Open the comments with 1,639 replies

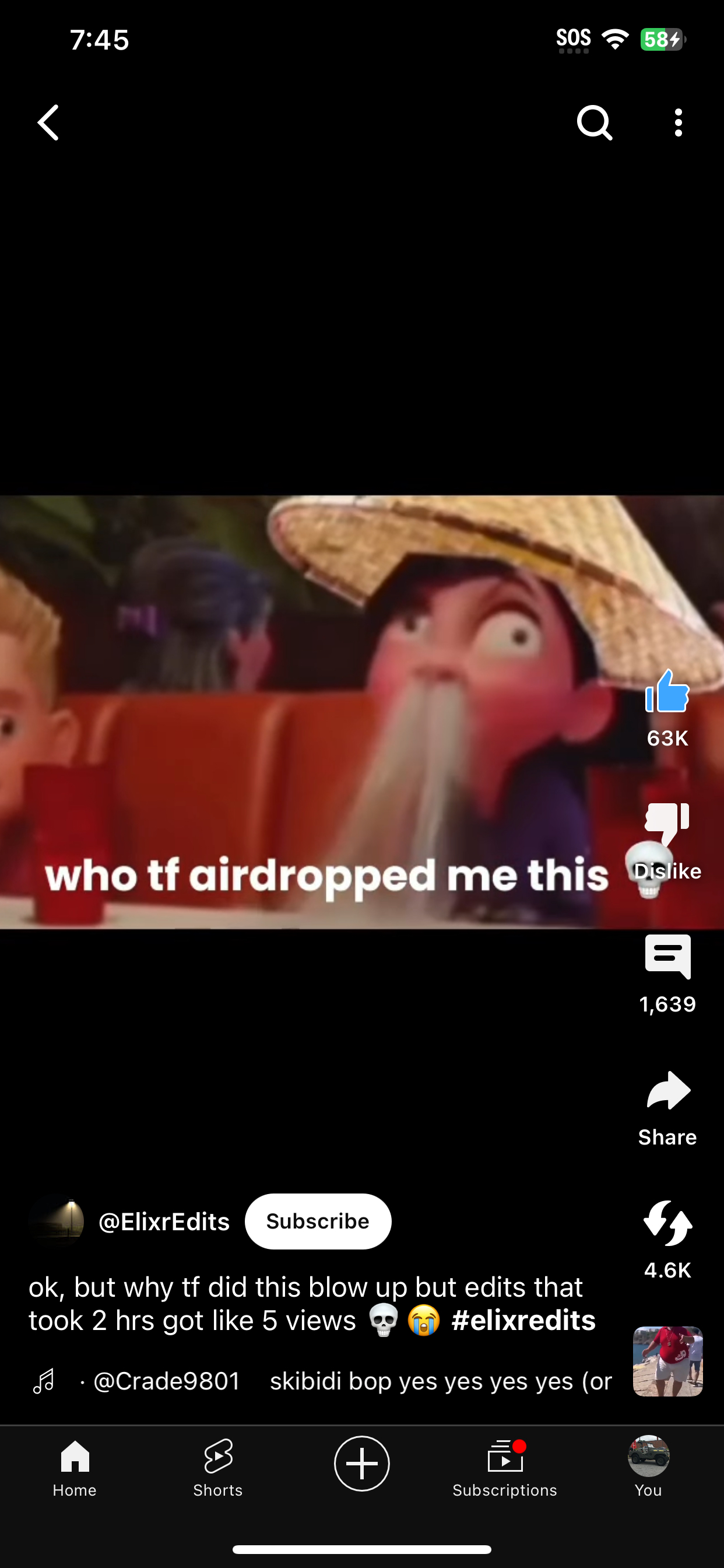pos(667,957)
